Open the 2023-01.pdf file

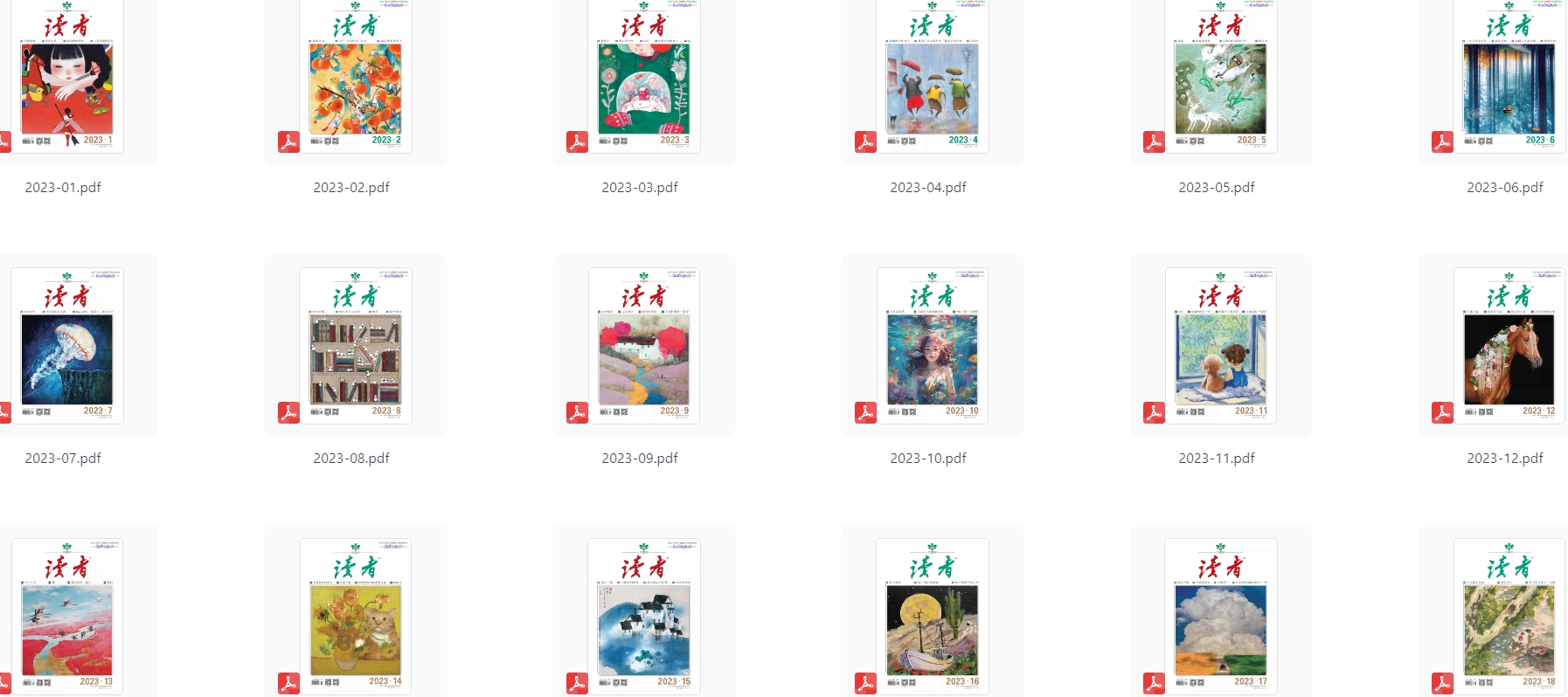pyautogui.click(x=67, y=79)
